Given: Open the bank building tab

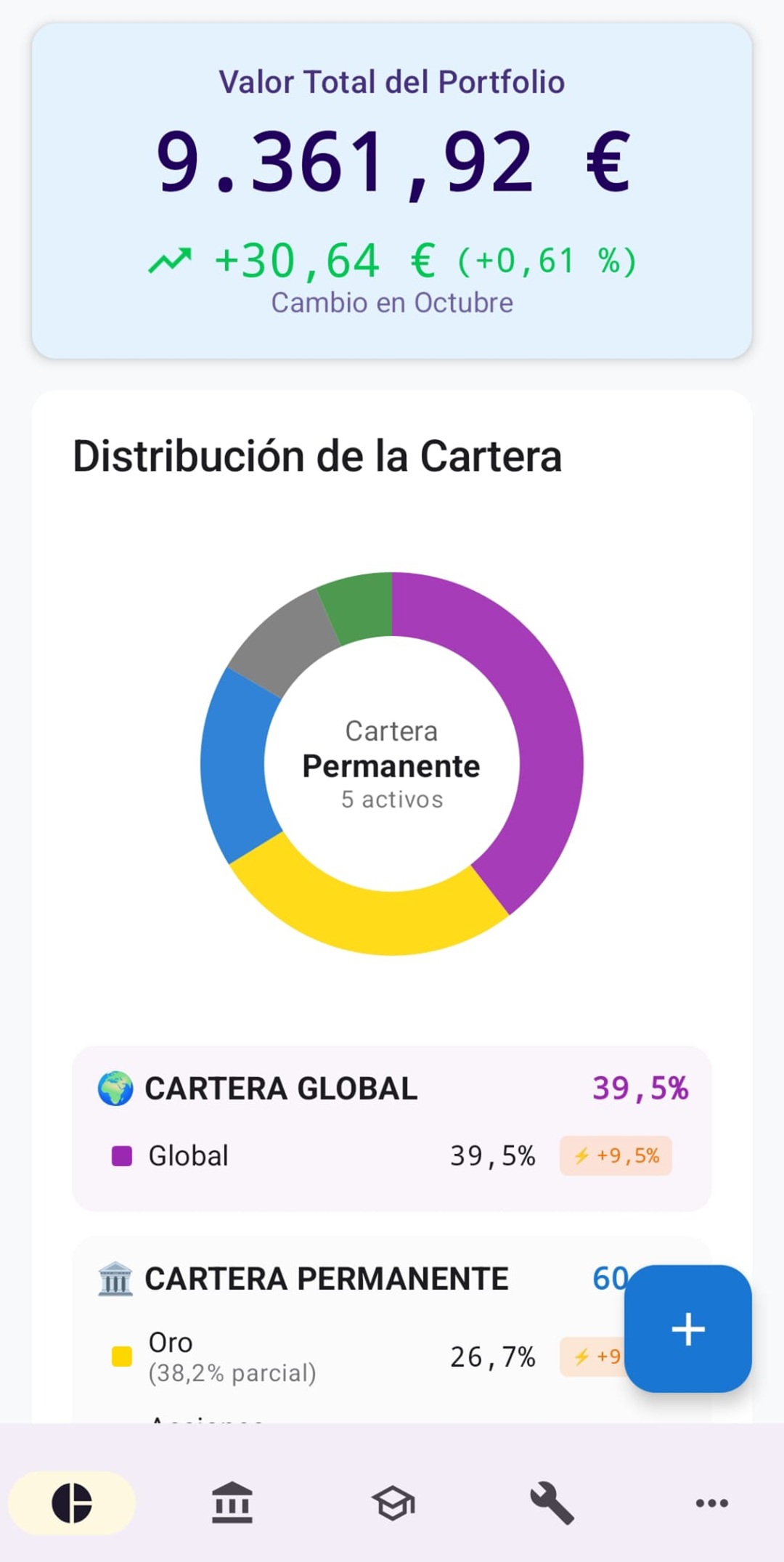Looking at the screenshot, I should click(x=232, y=1502).
